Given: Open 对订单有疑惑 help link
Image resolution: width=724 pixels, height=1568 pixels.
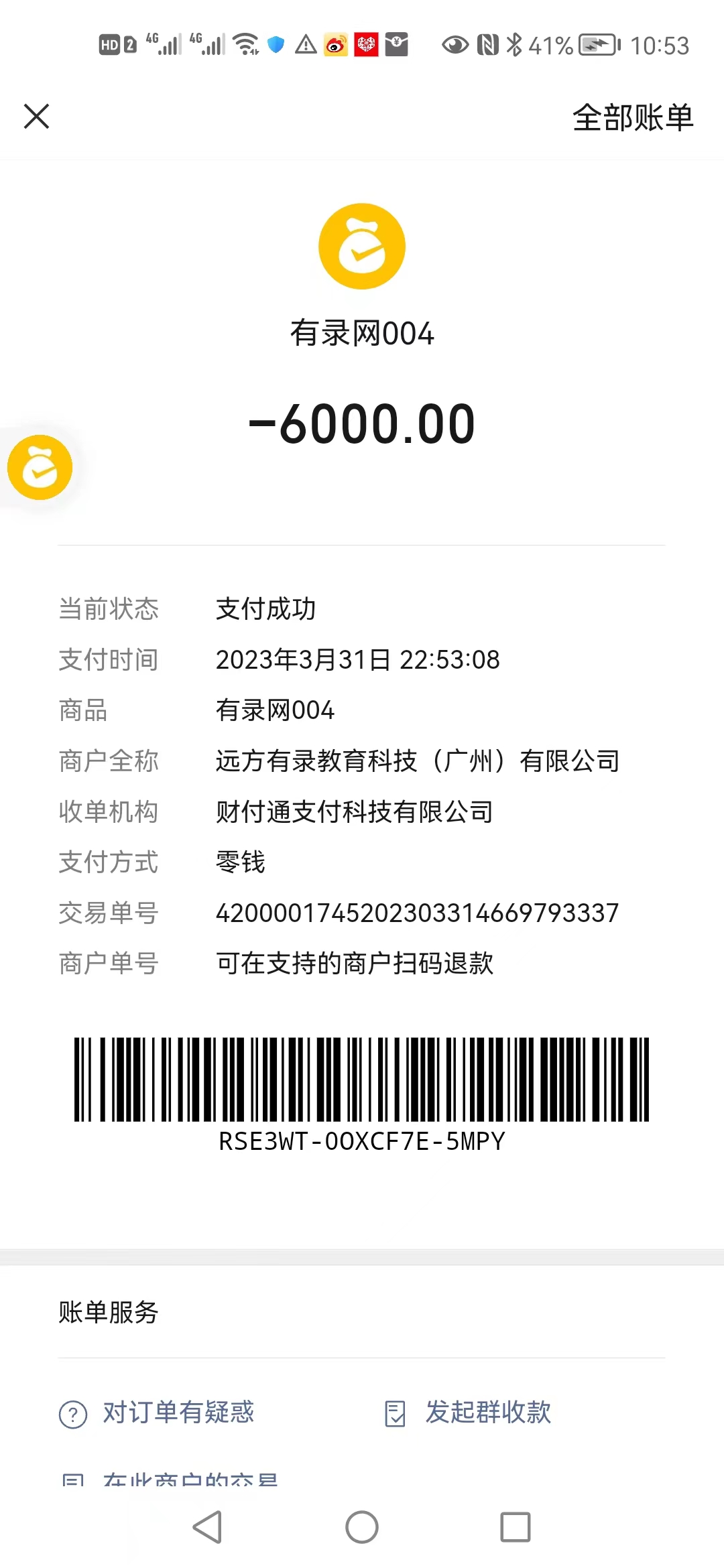Looking at the screenshot, I should pyautogui.click(x=158, y=1413).
